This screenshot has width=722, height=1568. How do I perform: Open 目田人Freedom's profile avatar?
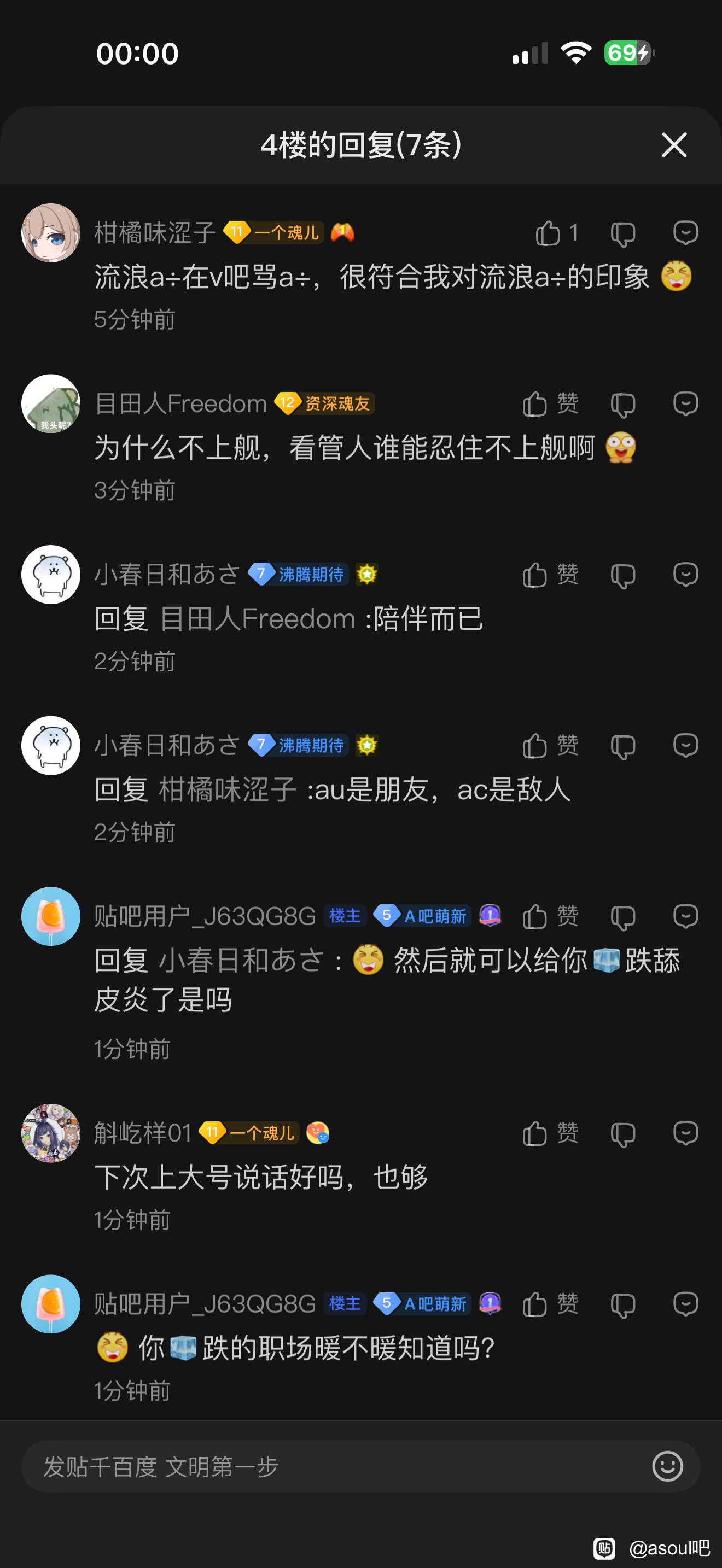tap(51, 403)
